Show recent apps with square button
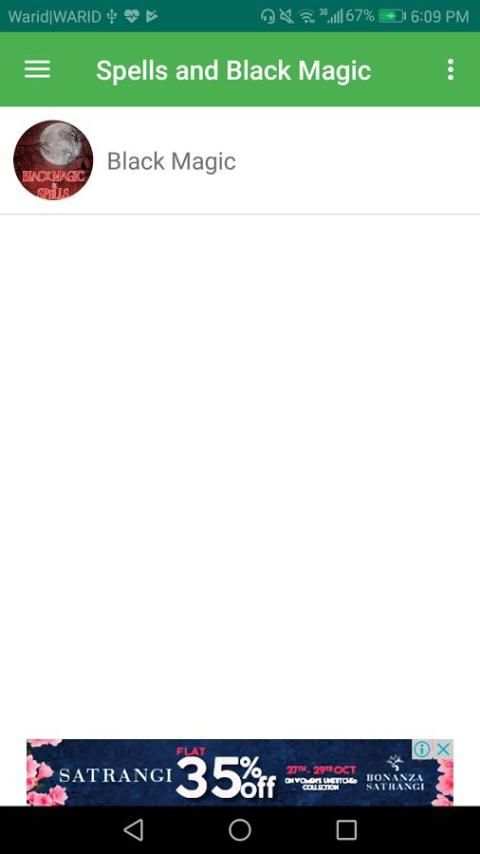The image size is (480, 854). (347, 830)
